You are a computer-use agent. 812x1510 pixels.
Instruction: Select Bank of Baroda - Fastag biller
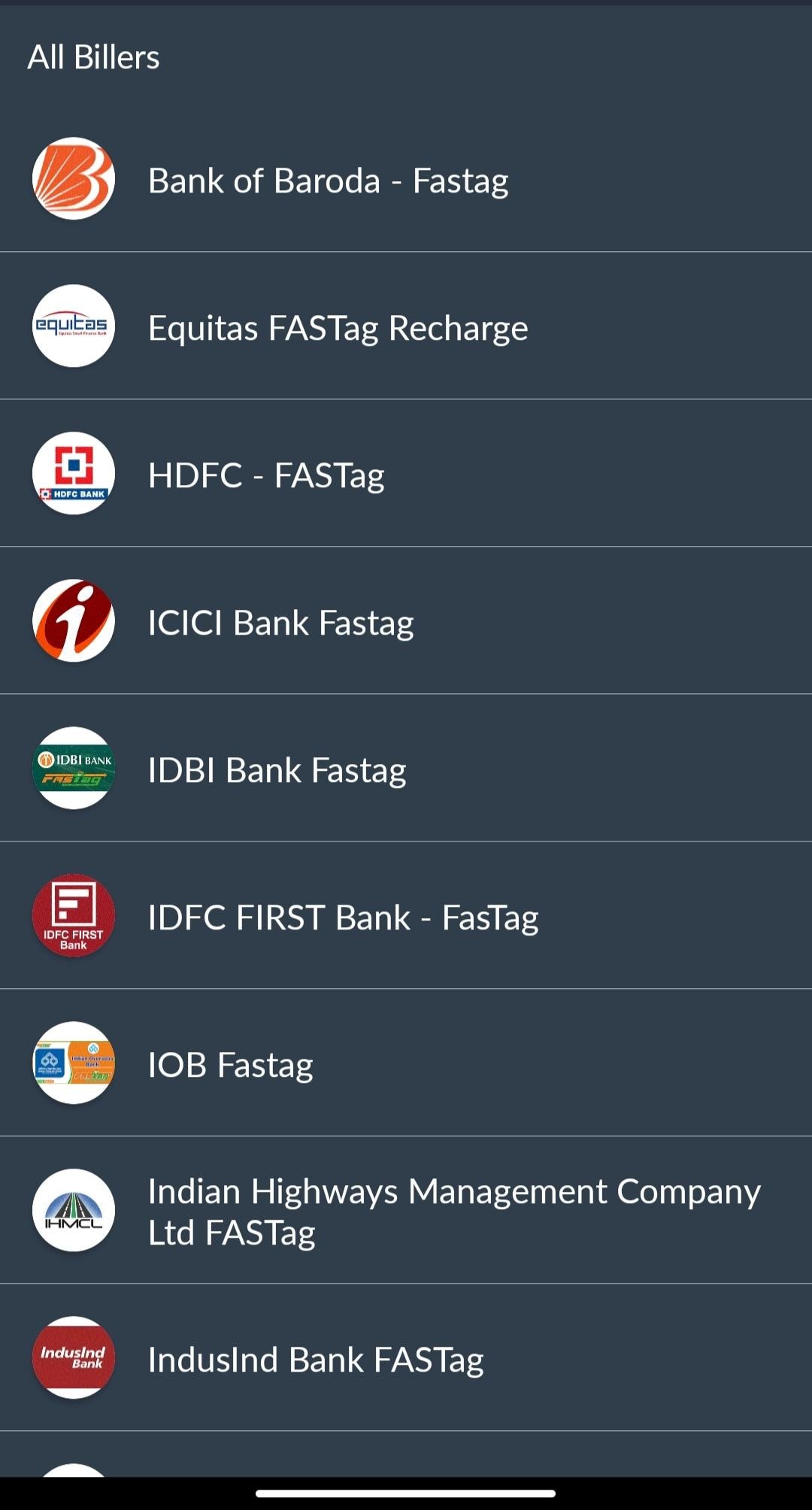[329, 180]
